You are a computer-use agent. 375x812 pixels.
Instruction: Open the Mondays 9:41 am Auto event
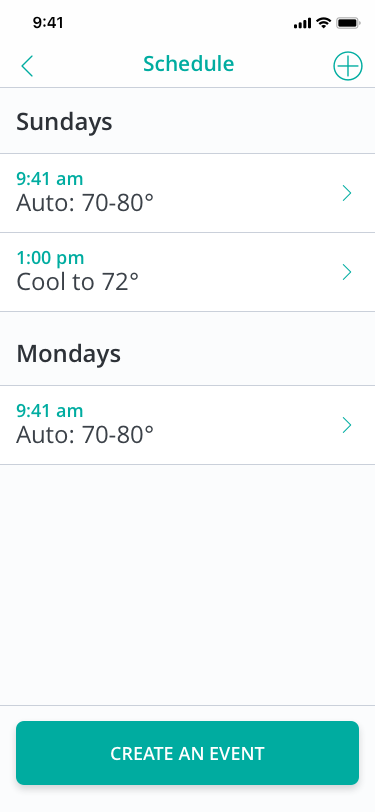[x=188, y=425]
